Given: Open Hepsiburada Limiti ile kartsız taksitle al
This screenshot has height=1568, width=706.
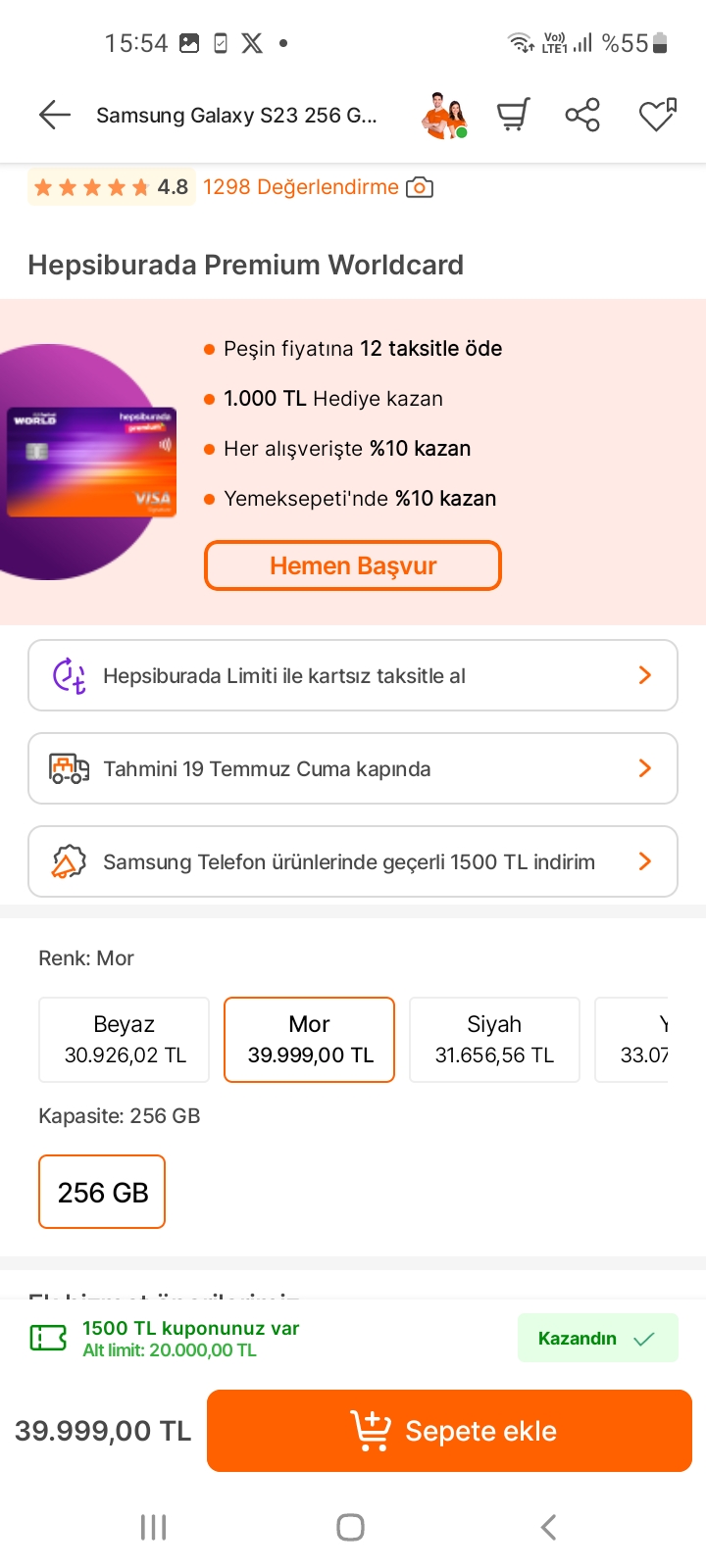Looking at the screenshot, I should tap(353, 675).
